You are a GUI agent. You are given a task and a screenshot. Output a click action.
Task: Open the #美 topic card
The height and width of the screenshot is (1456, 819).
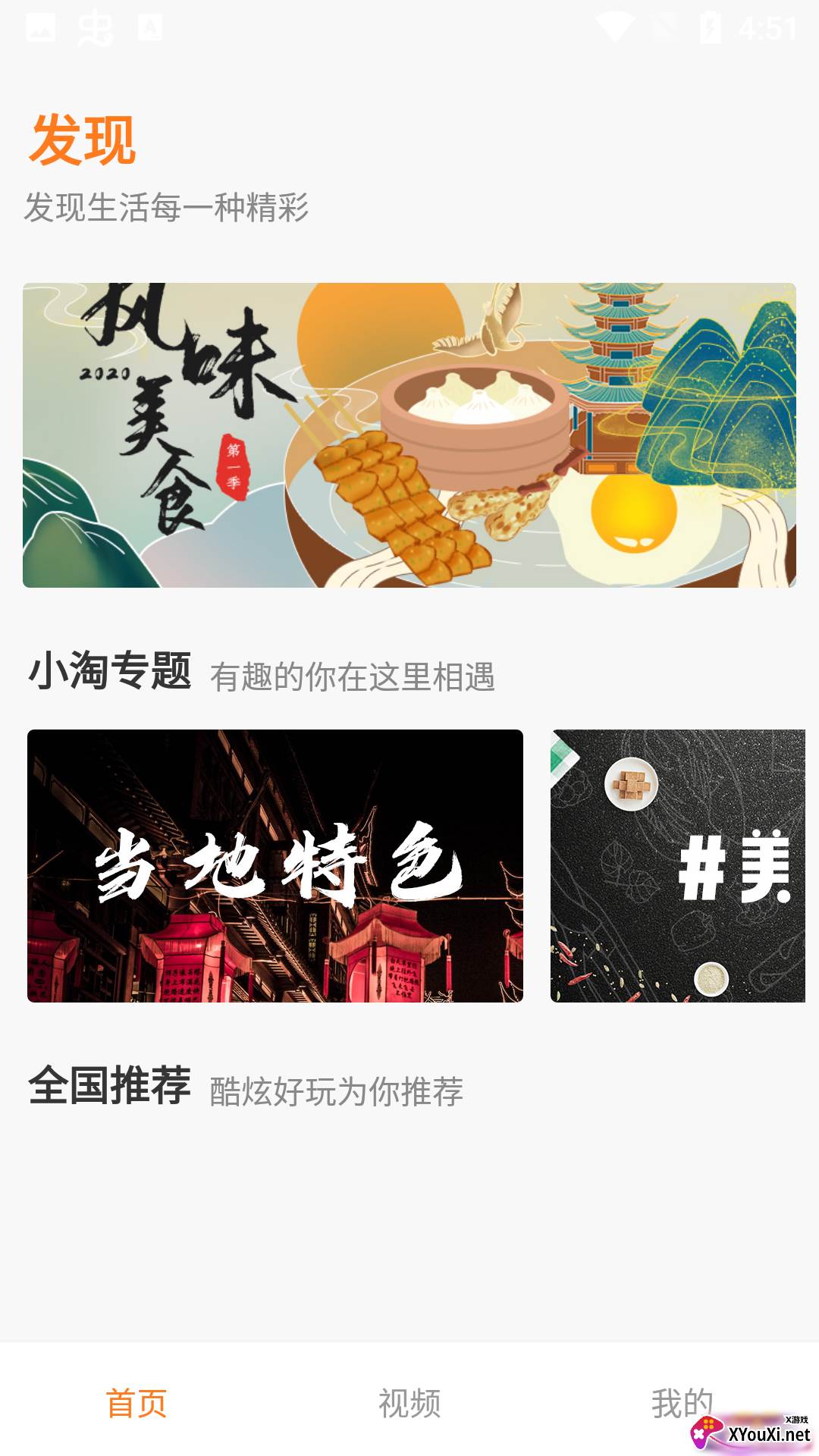(678, 866)
